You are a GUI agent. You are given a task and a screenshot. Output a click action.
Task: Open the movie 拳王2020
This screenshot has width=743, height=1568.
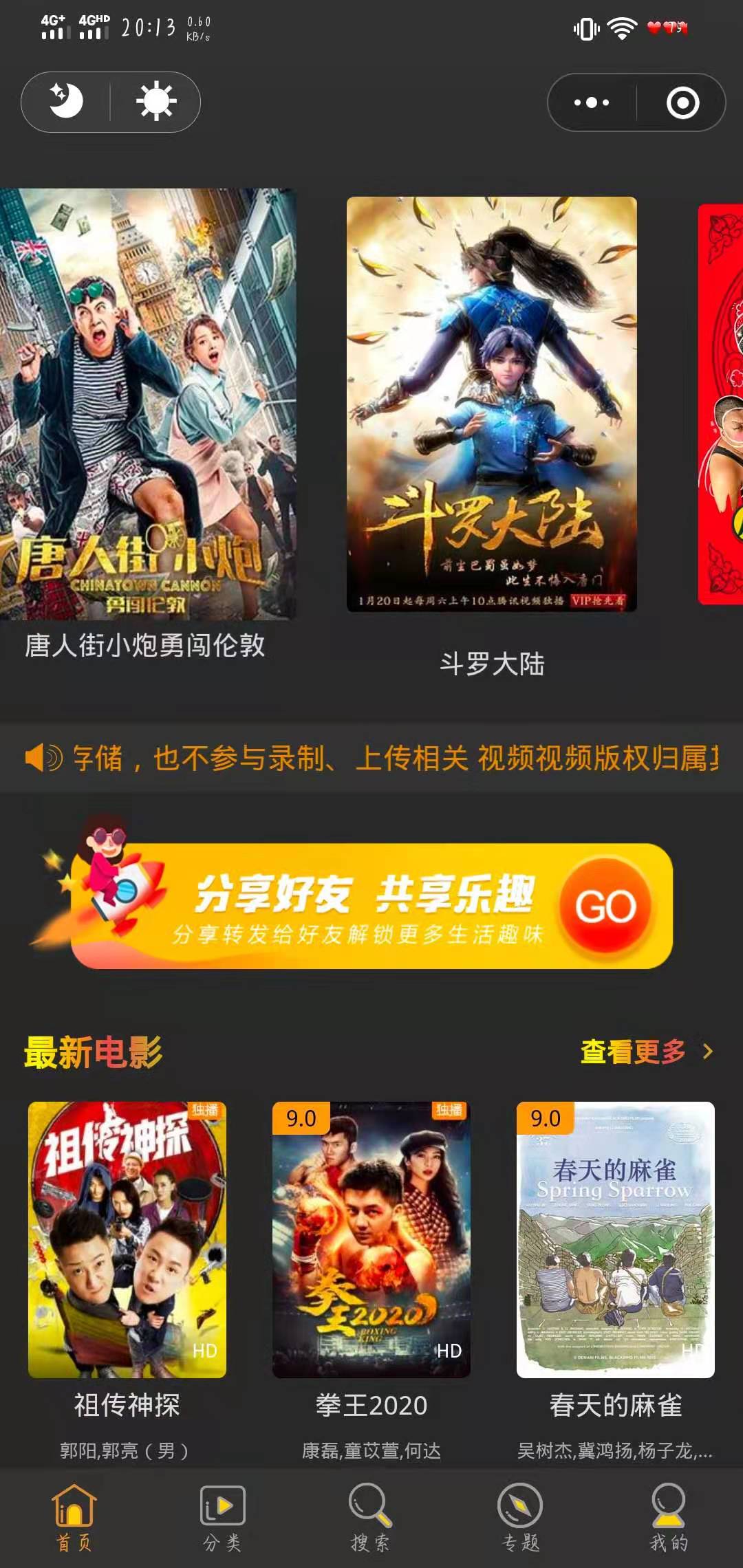[x=371, y=1239]
